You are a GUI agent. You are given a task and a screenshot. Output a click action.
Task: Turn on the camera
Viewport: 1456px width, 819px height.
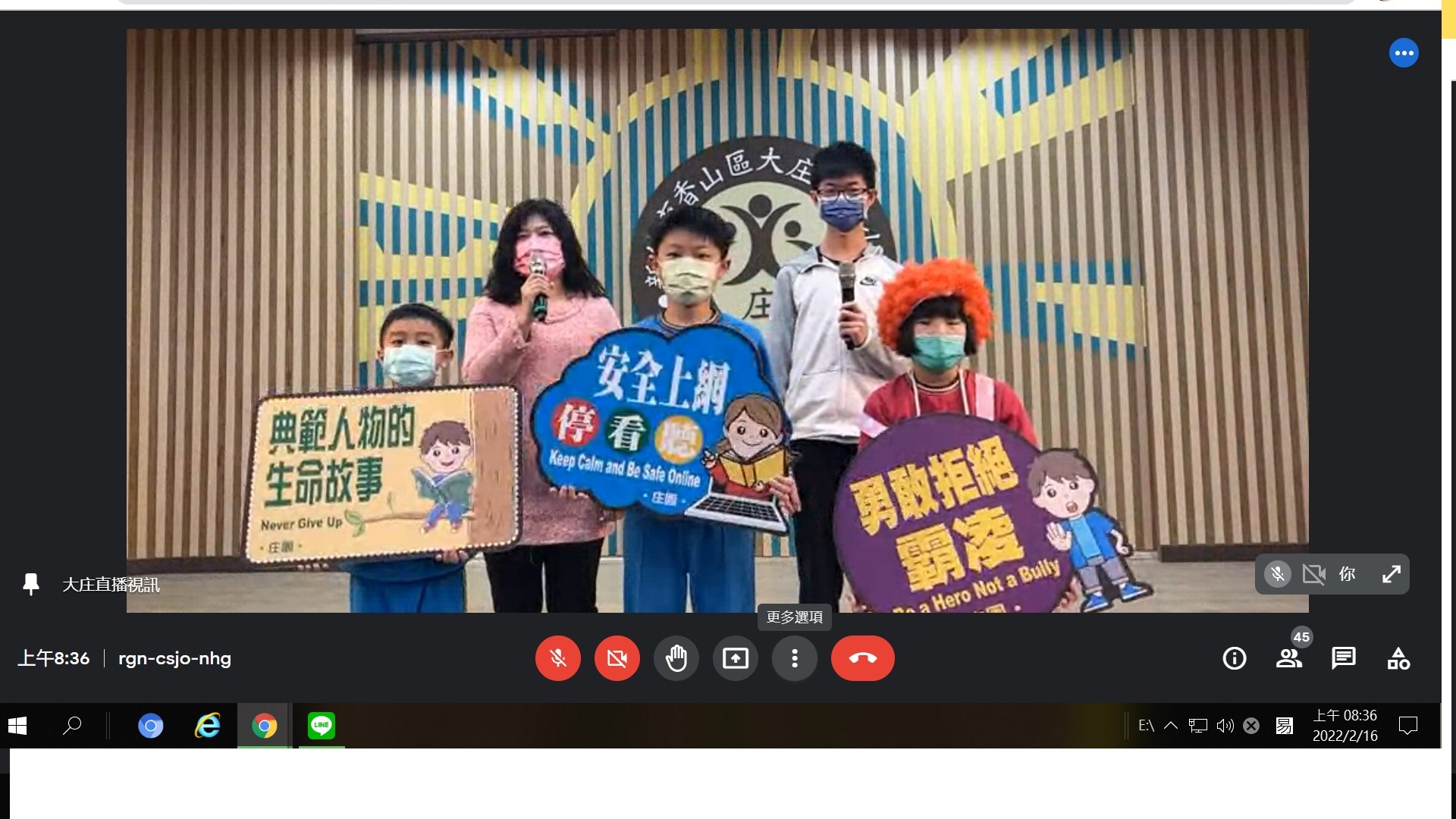[x=617, y=658]
